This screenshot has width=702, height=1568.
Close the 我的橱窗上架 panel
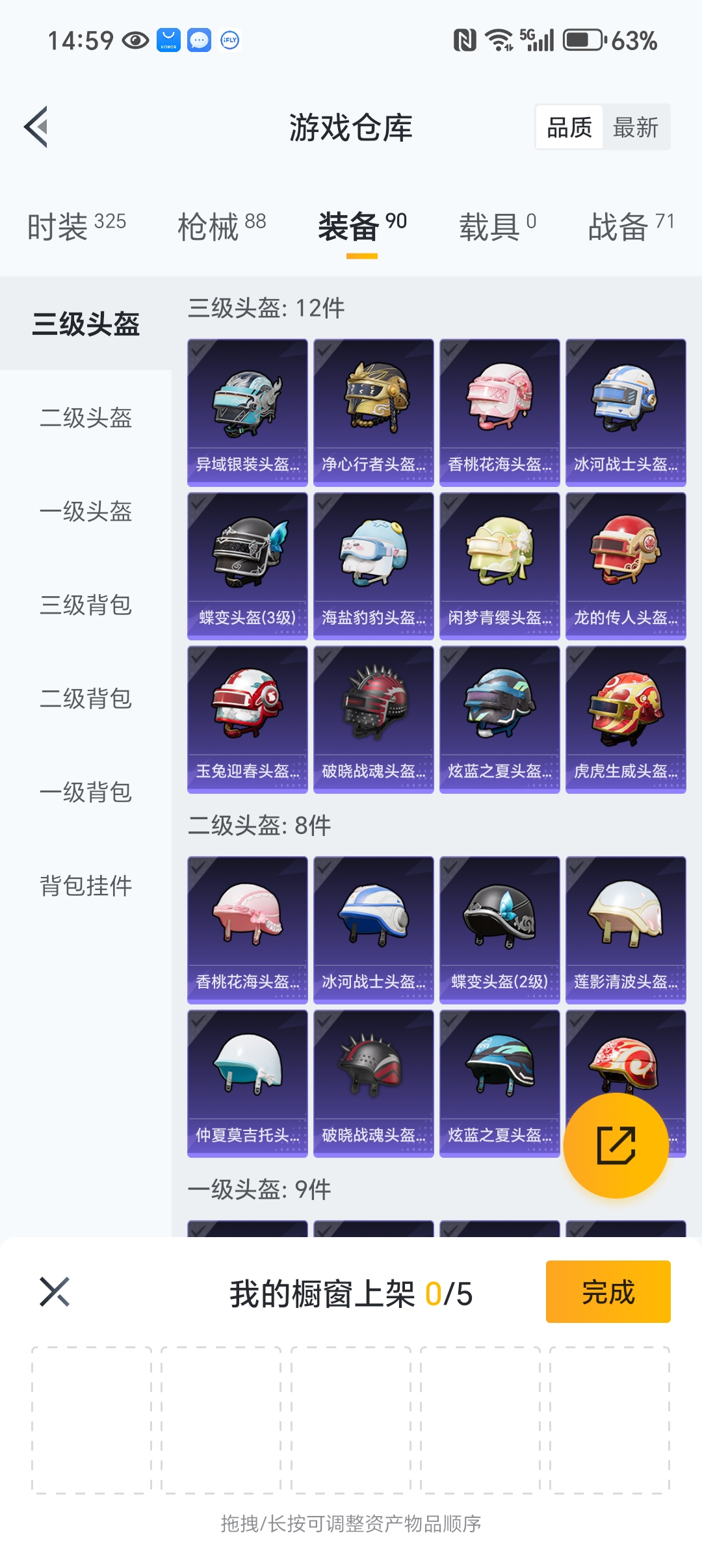[55, 1292]
